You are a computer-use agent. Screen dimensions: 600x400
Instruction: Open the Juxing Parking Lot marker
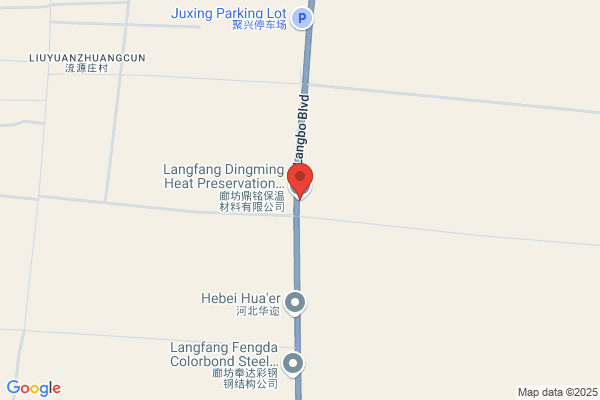304,17
